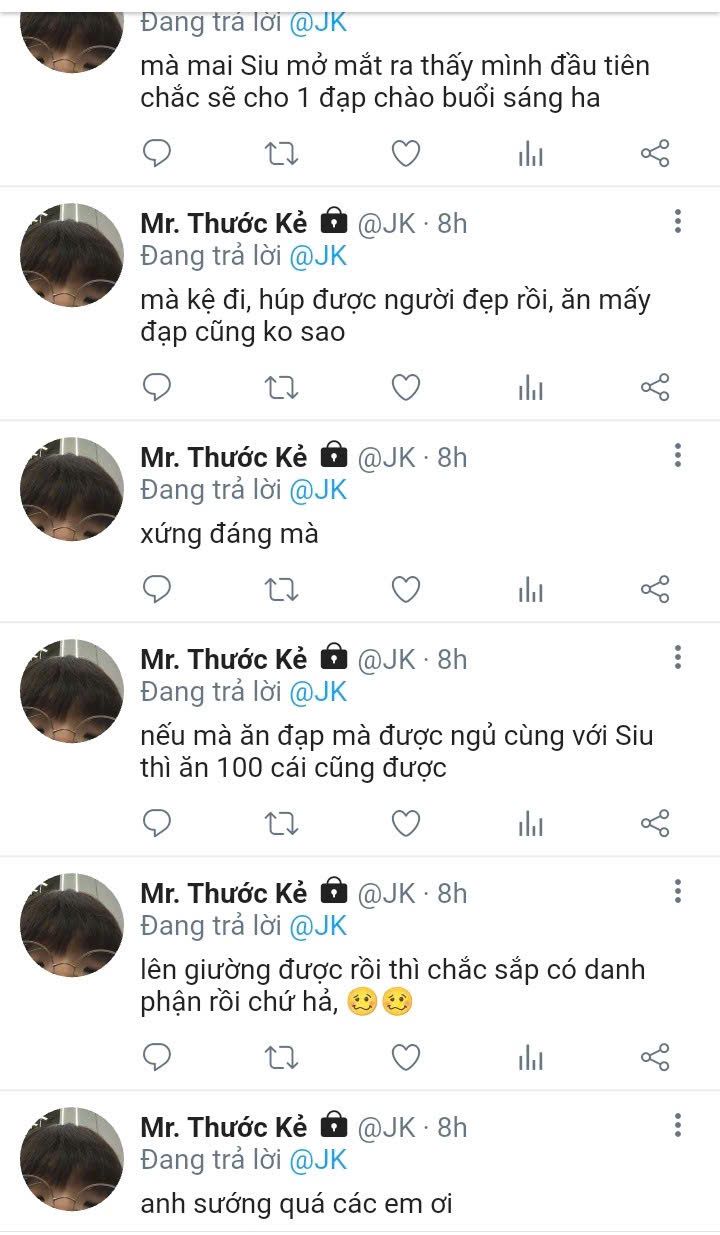Retweet the "chào buổi sáng" tweet
The image size is (720, 1235).
coord(281,154)
